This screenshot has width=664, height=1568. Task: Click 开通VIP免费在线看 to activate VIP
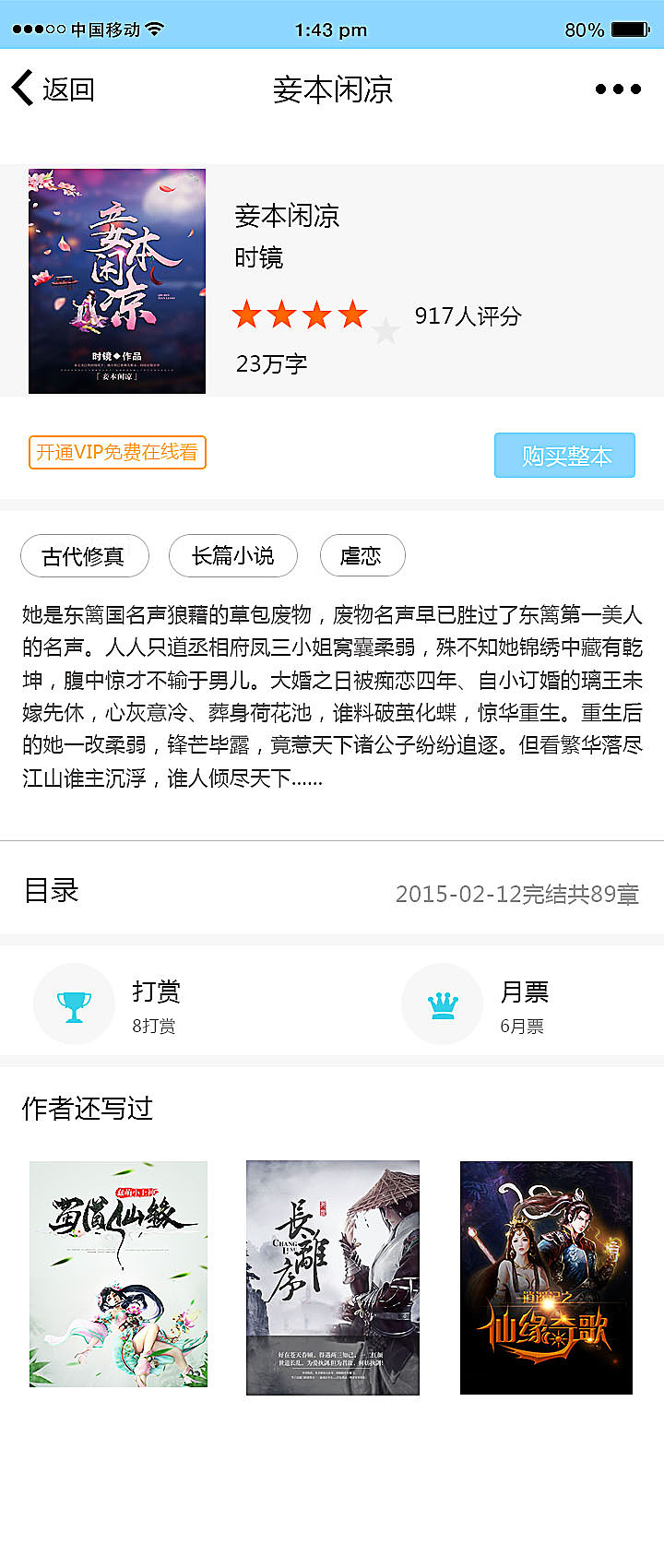pos(116,453)
